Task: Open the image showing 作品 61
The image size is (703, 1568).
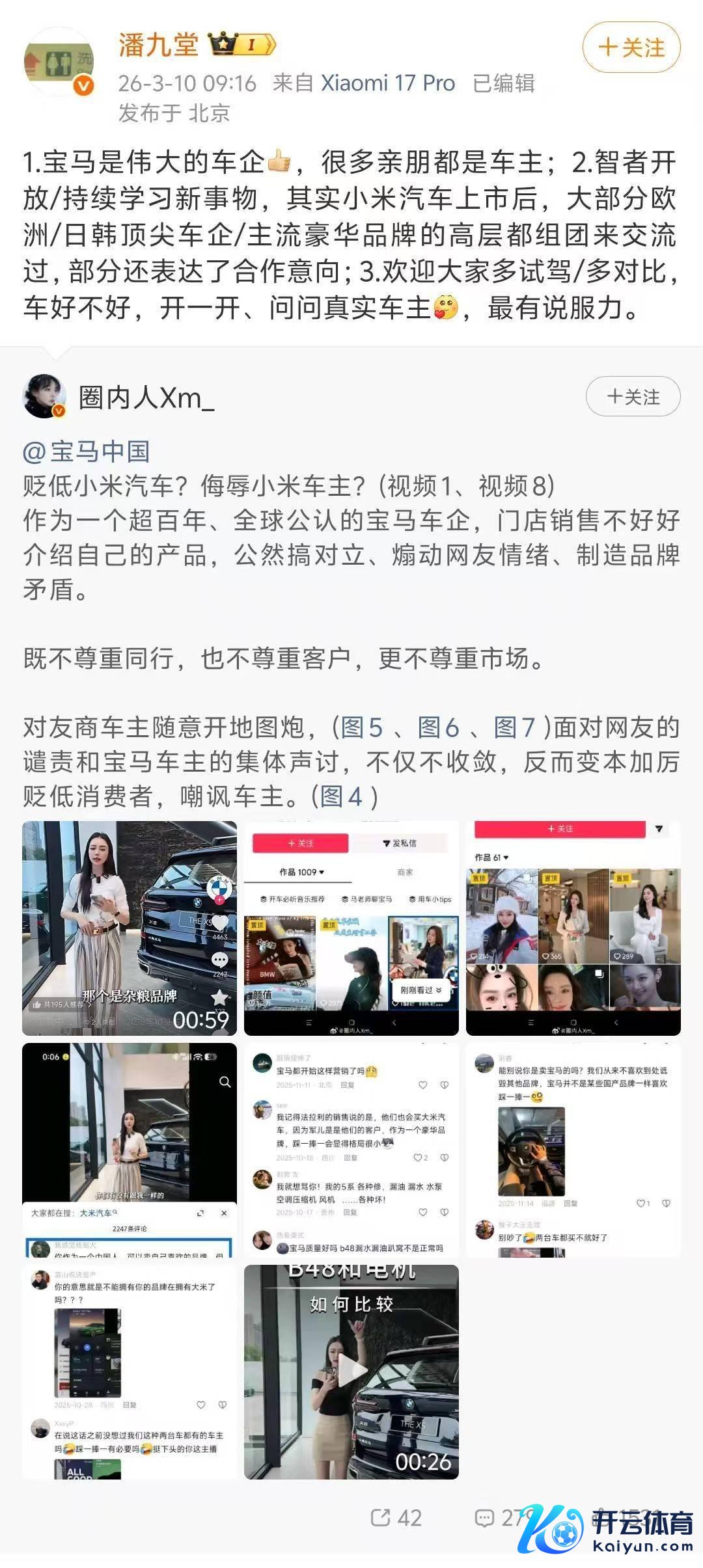Action: (573, 928)
